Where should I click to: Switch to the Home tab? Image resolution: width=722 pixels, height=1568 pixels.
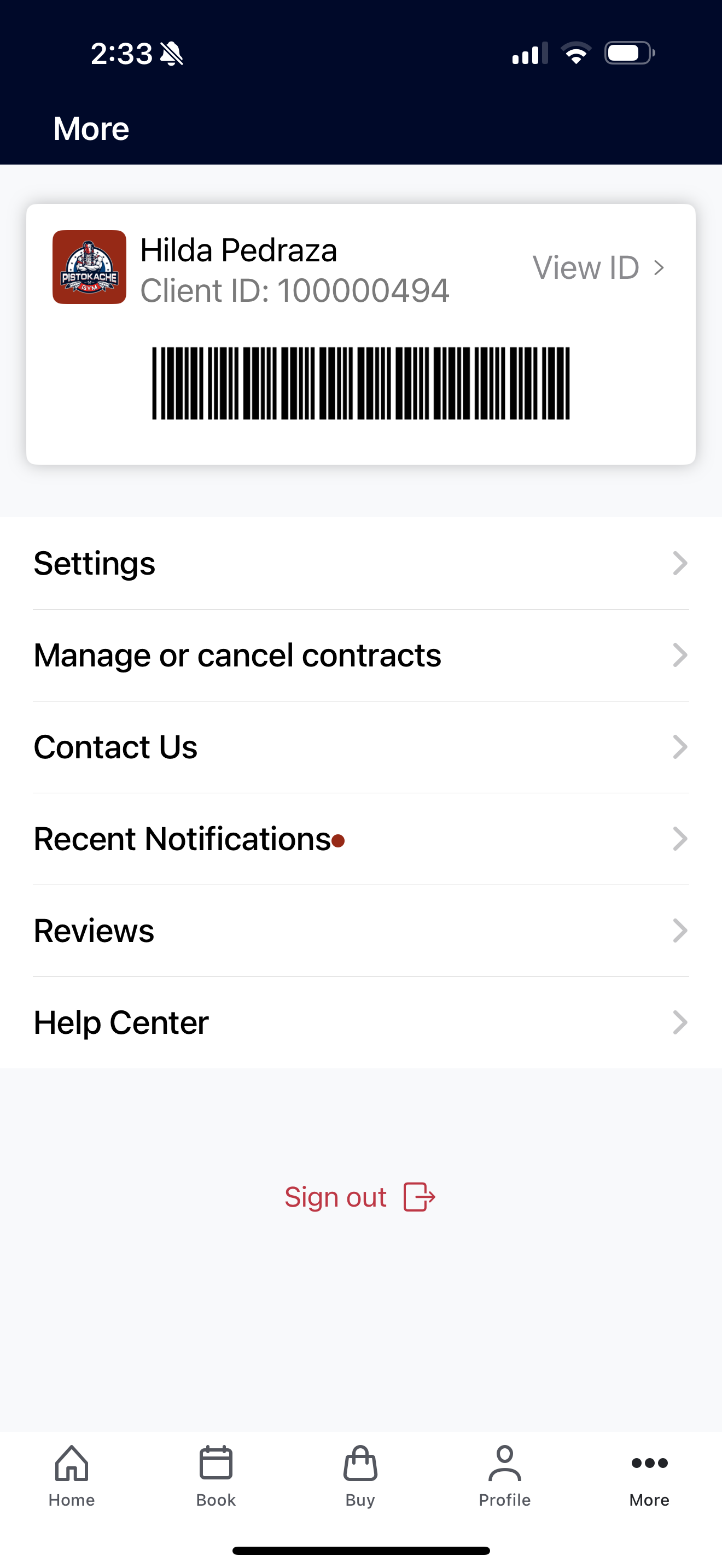pos(72,1476)
